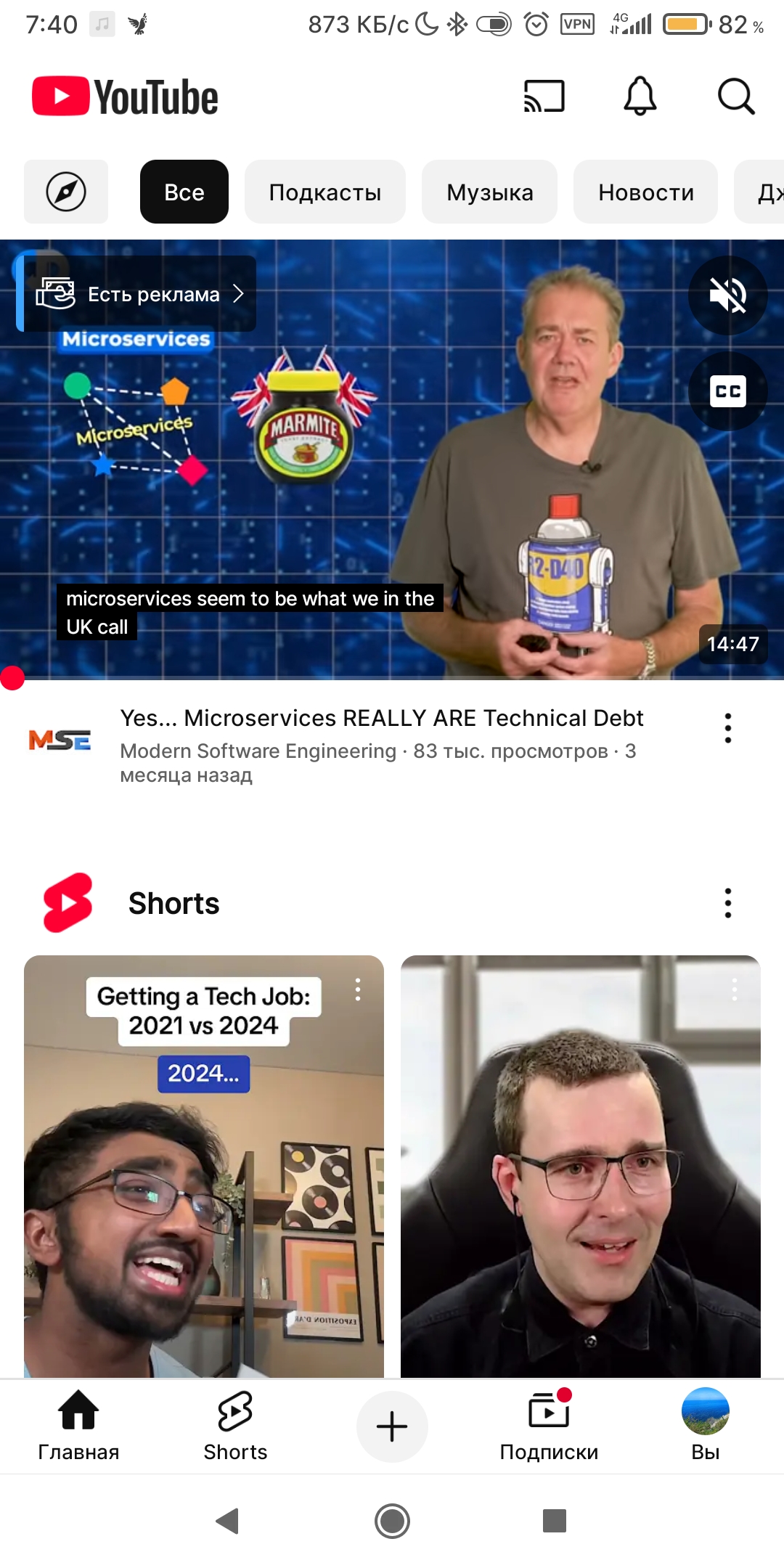The width and height of the screenshot is (784, 1568).
Task: Open the explore compass chip
Action: (66, 192)
